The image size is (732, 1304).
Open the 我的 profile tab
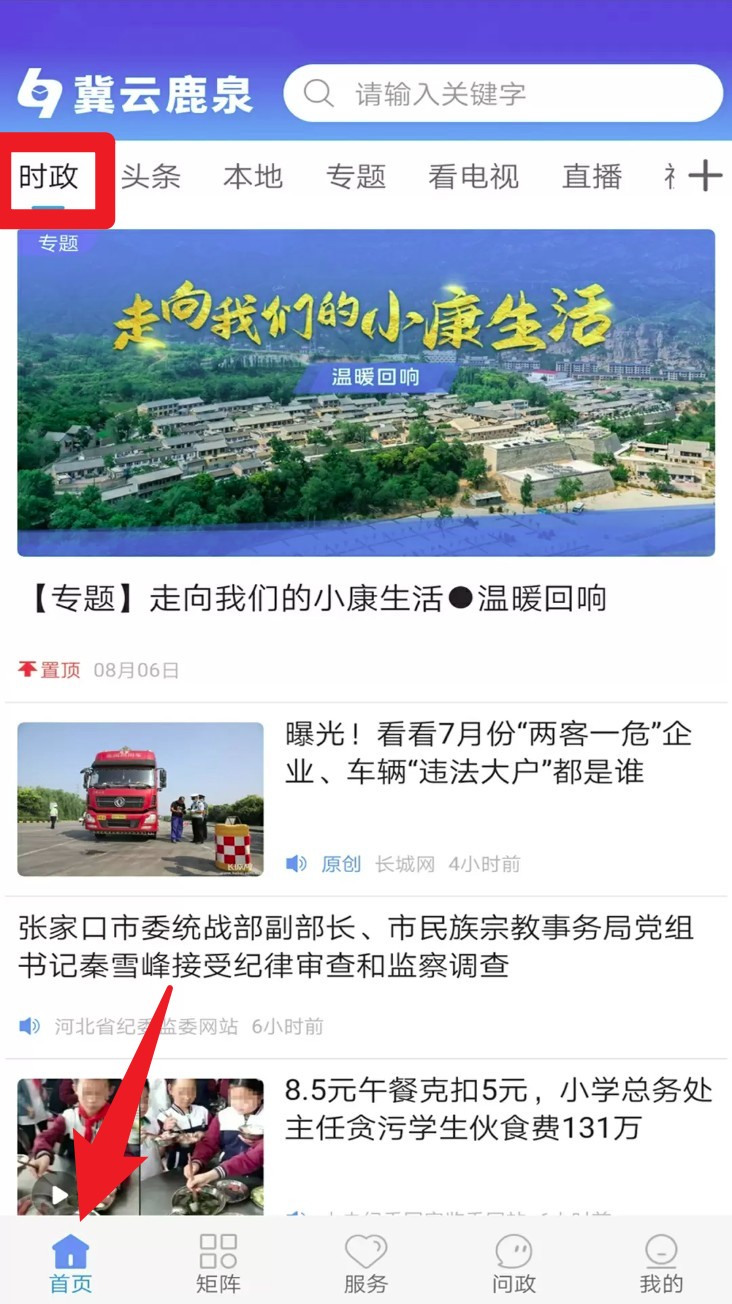[x=661, y=1264]
